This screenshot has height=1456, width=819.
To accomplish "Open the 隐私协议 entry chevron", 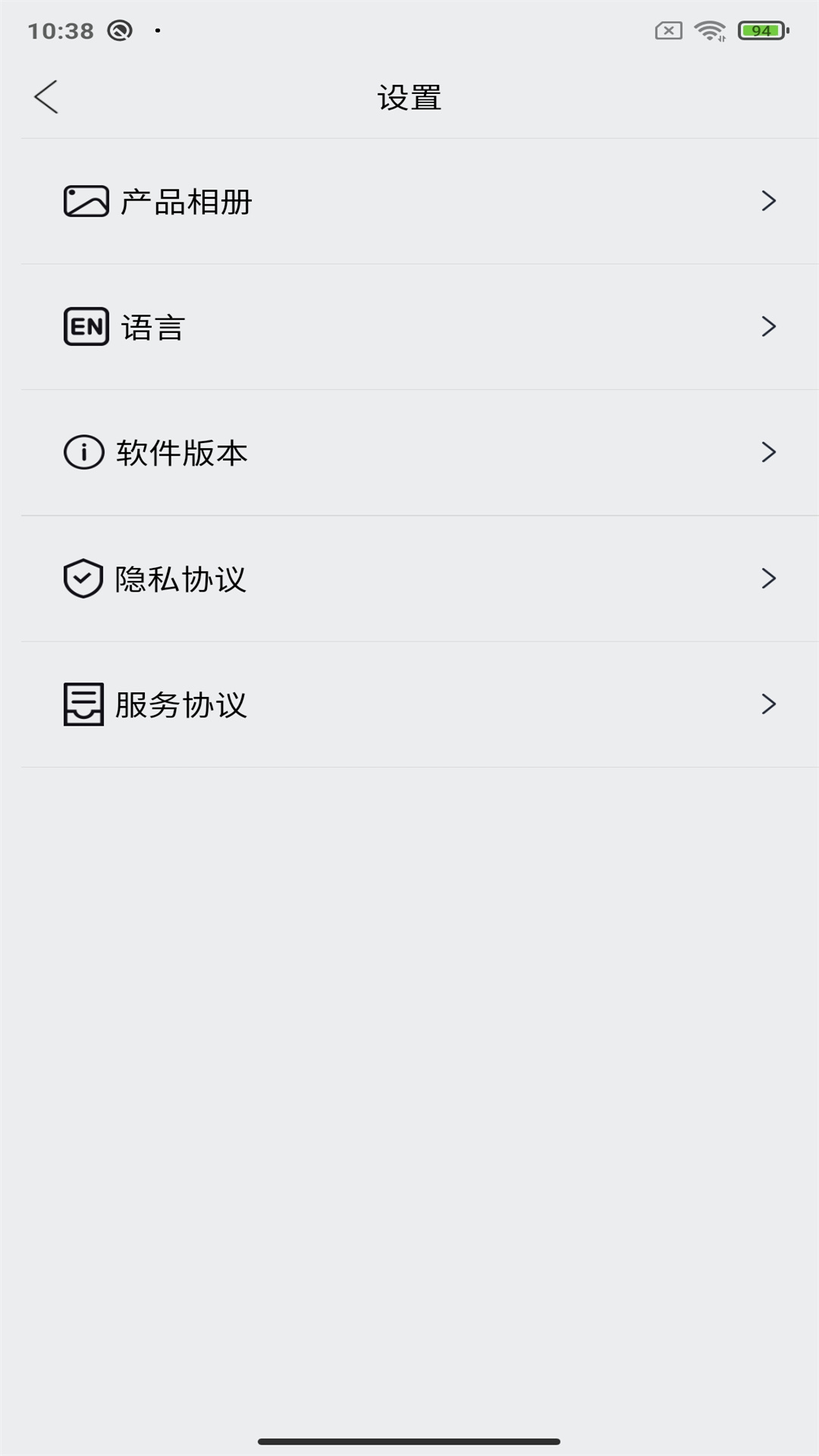I will click(x=770, y=579).
